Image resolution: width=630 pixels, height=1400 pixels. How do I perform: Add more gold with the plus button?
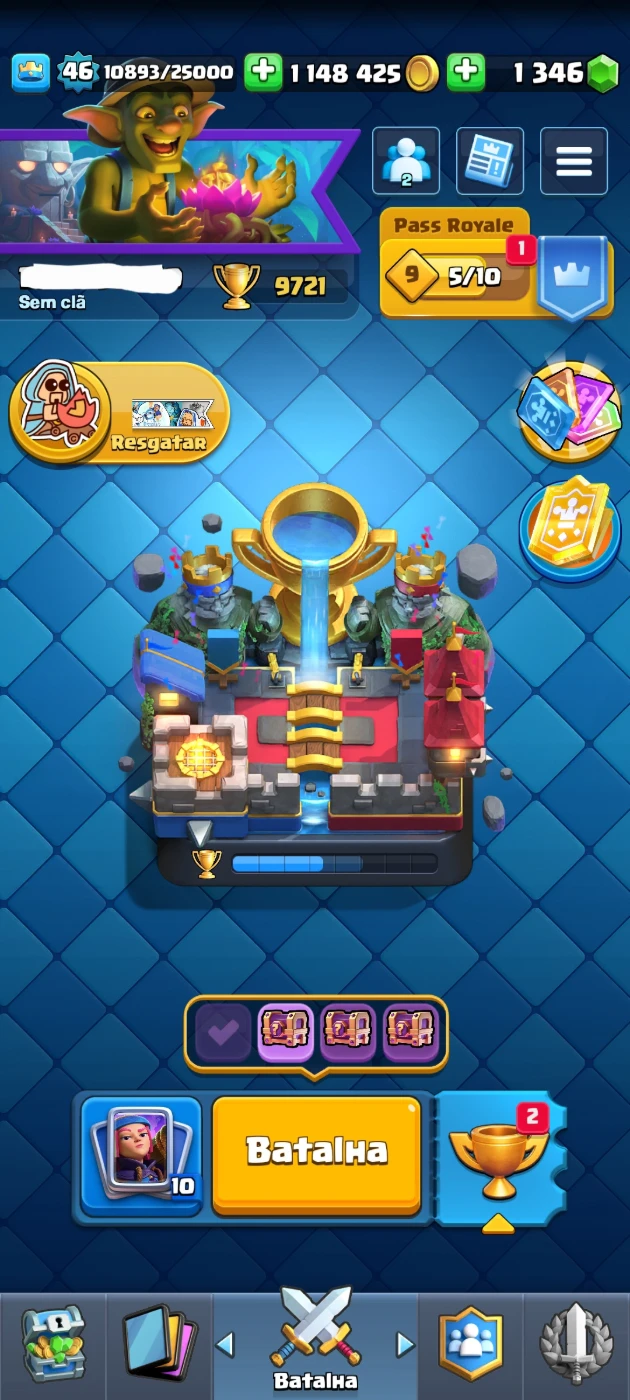click(x=263, y=72)
